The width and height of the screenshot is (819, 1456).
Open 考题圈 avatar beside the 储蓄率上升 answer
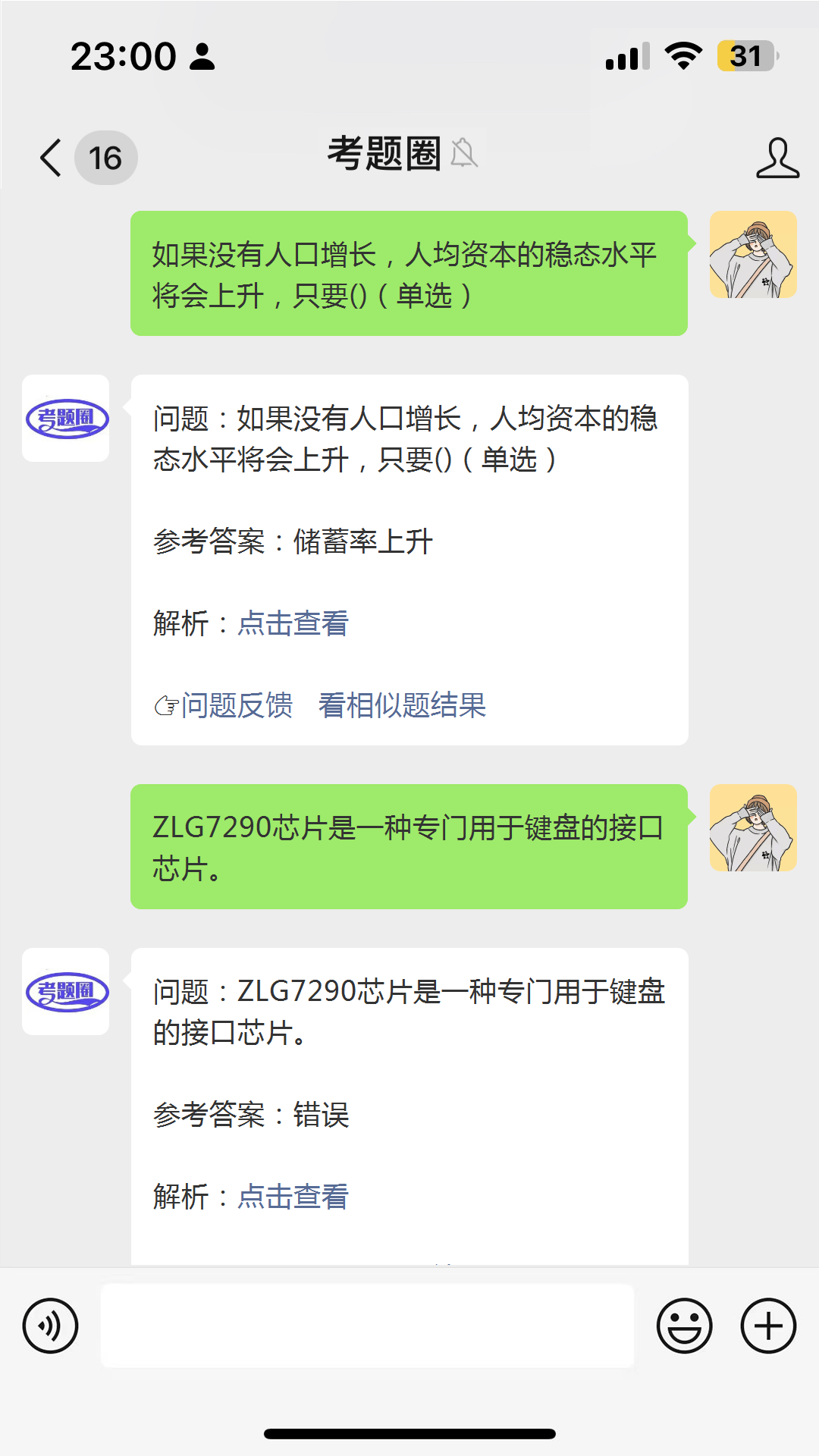(x=66, y=419)
